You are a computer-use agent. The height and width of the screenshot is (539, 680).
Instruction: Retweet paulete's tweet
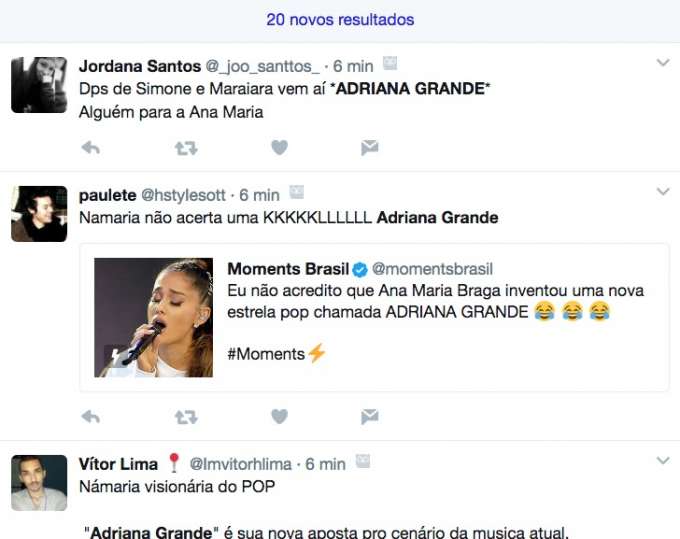coord(185,416)
